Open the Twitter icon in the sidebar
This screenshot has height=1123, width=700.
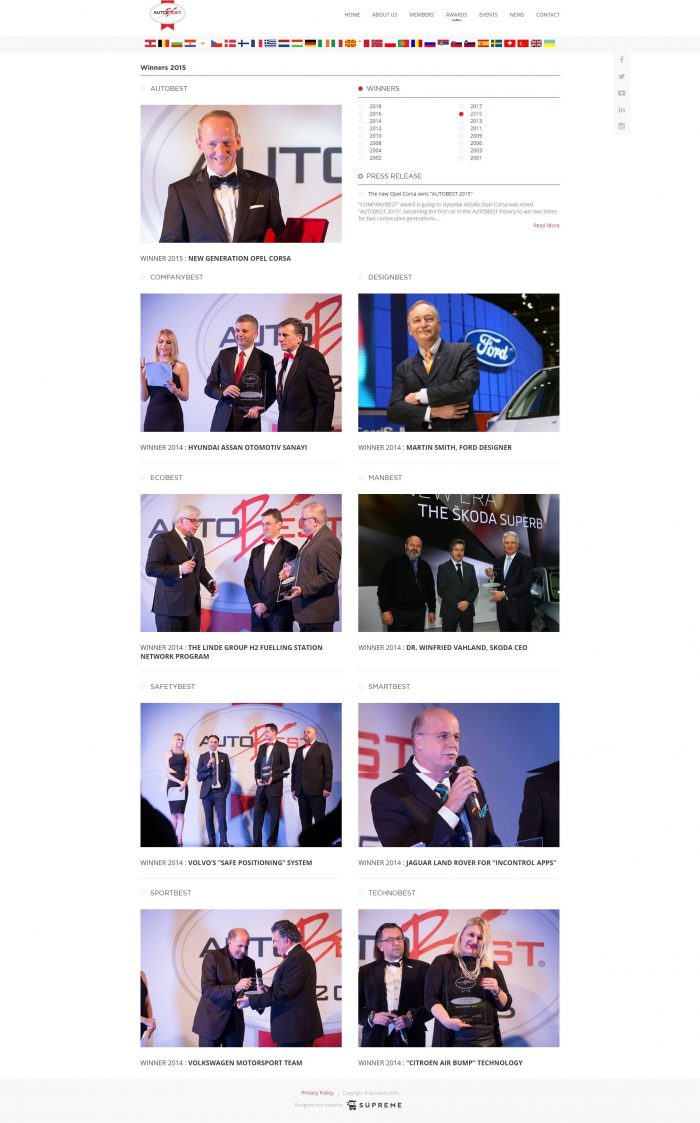[622, 76]
